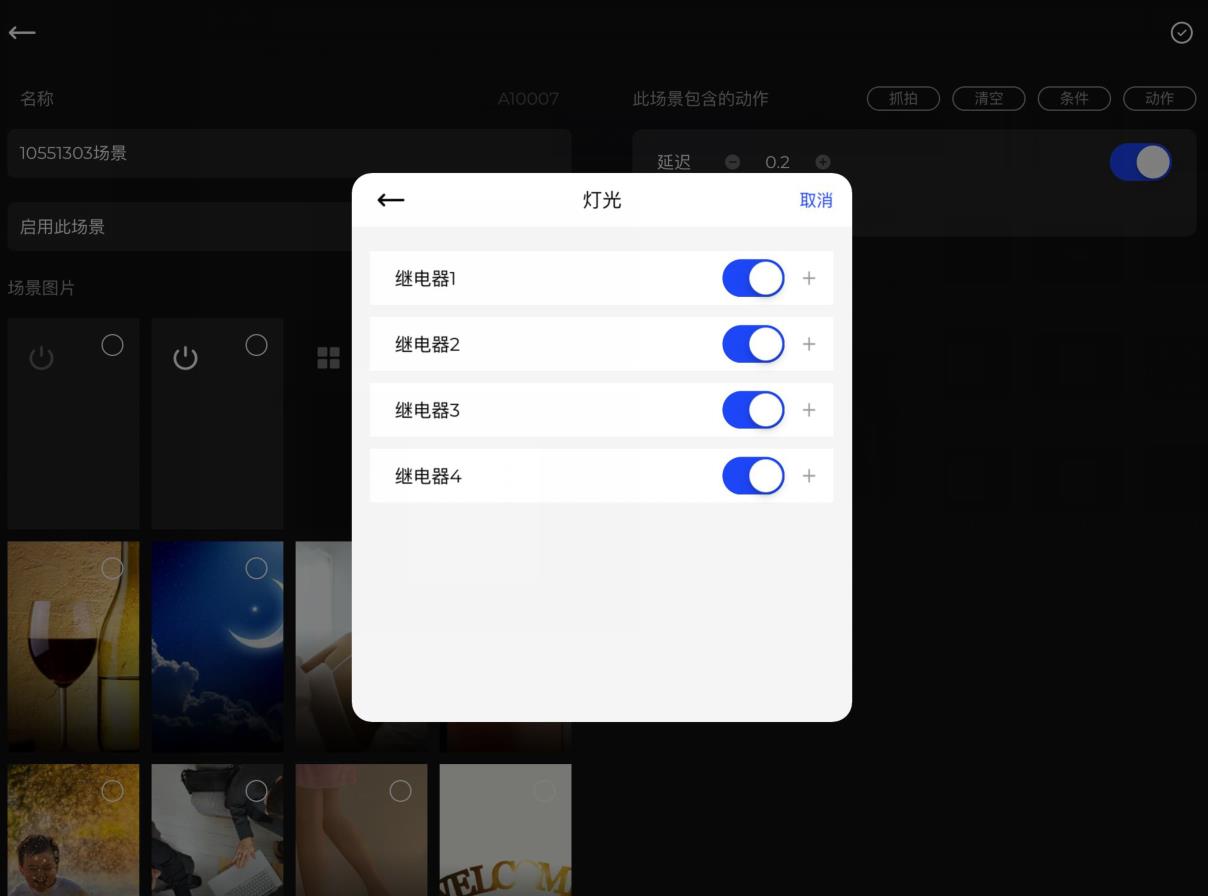Add 继电器4 with its plus icon
The image size is (1208, 896).
tap(809, 476)
